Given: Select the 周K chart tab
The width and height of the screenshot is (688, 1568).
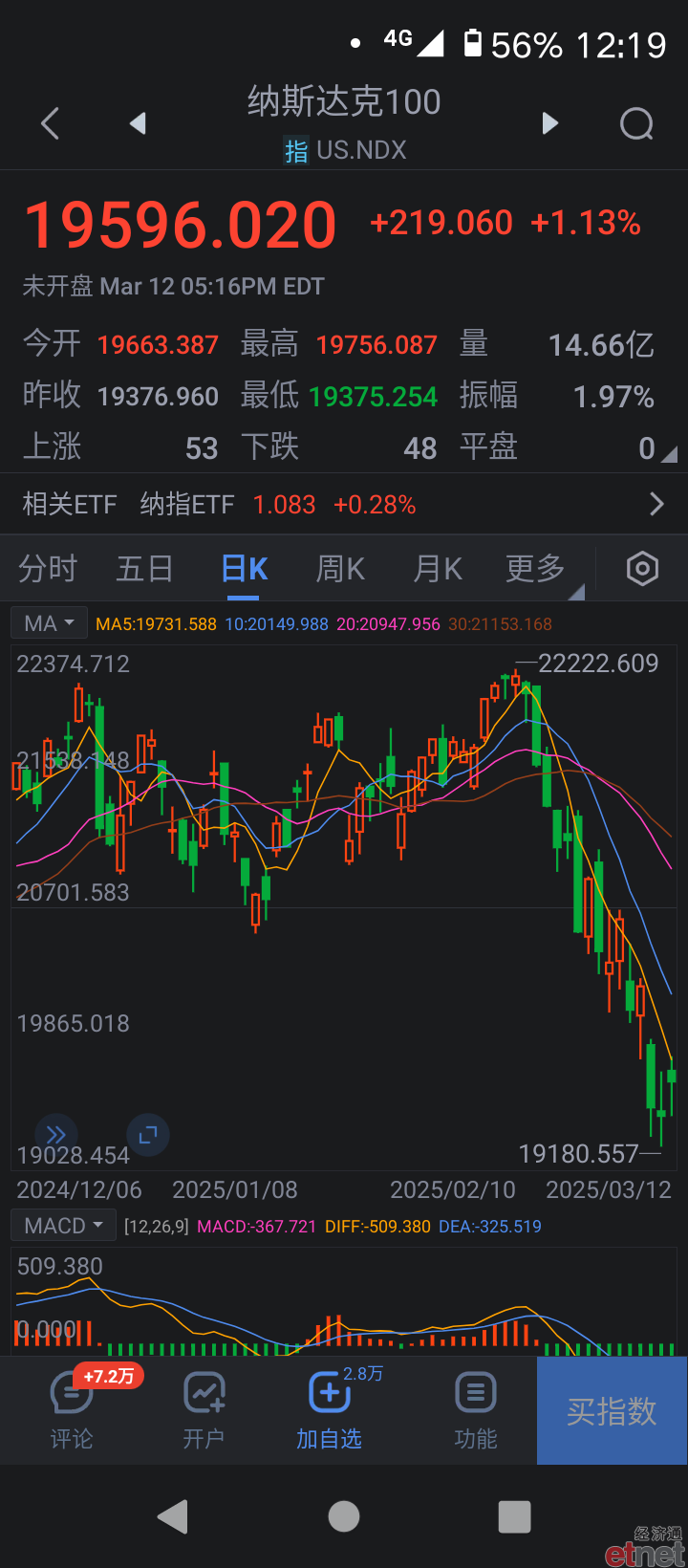Looking at the screenshot, I should pyautogui.click(x=341, y=569).
